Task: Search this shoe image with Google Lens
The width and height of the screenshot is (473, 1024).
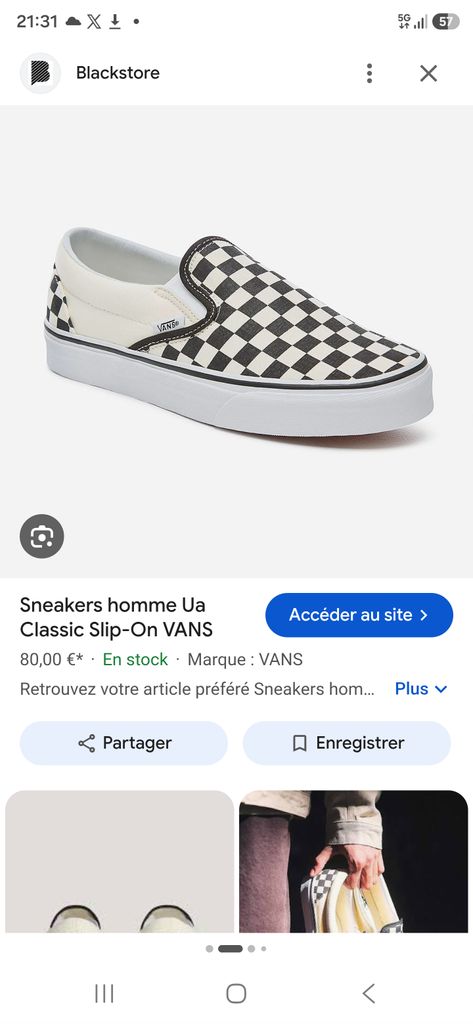Action: point(42,536)
